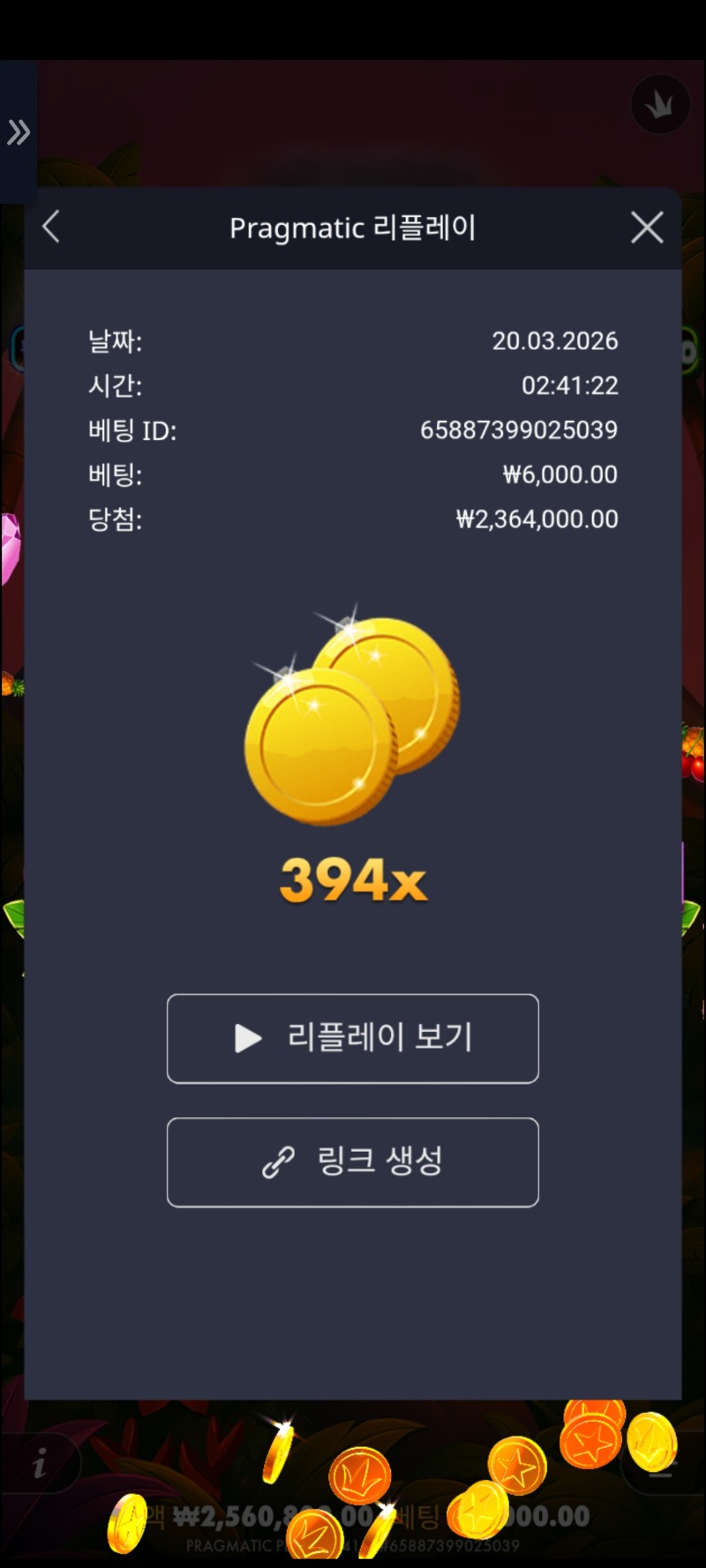706x1568 pixels.
Task: Generate a link with 링크 생성
Action: point(353,1161)
